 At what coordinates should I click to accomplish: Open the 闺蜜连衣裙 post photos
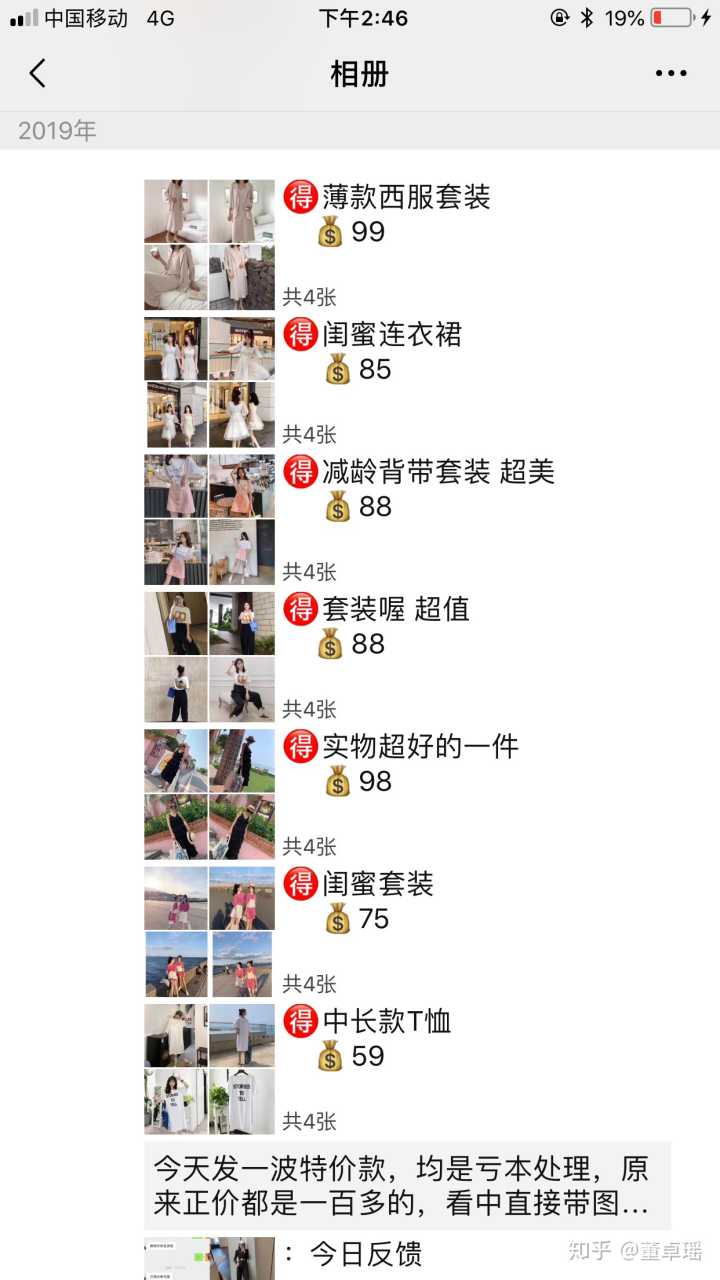pyautogui.click(x=209, y=382)
